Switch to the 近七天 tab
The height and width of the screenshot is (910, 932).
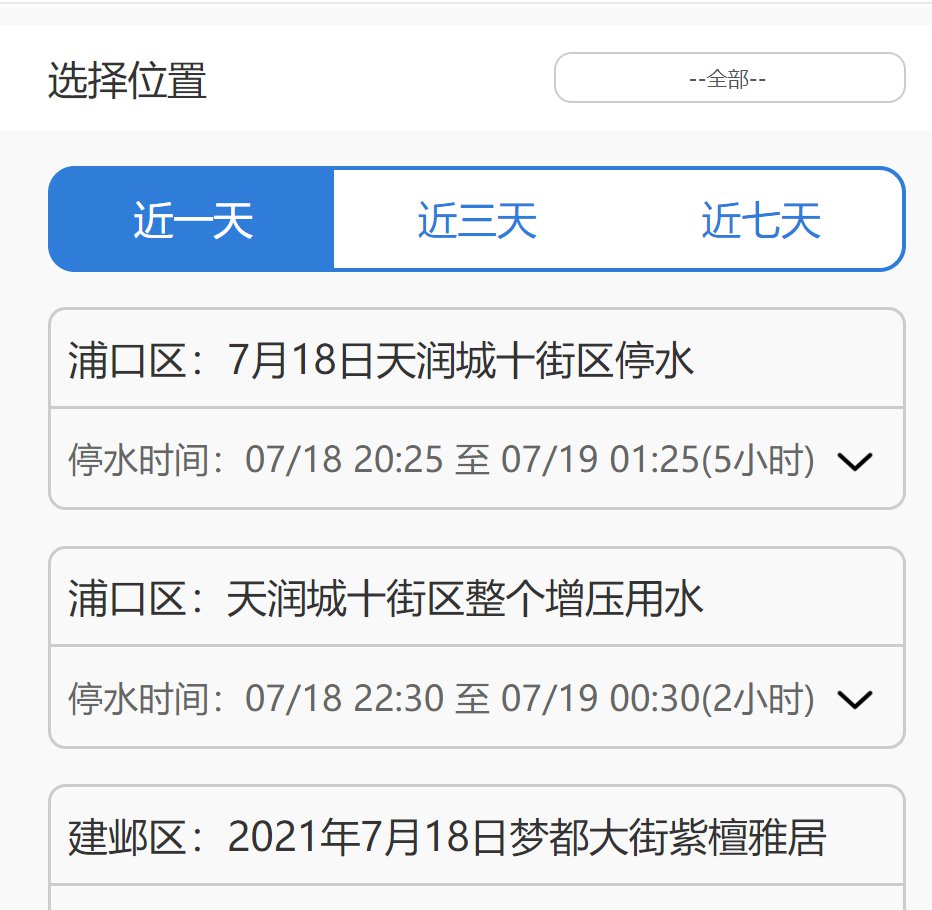pyautogui.click(x=761, y=220)
